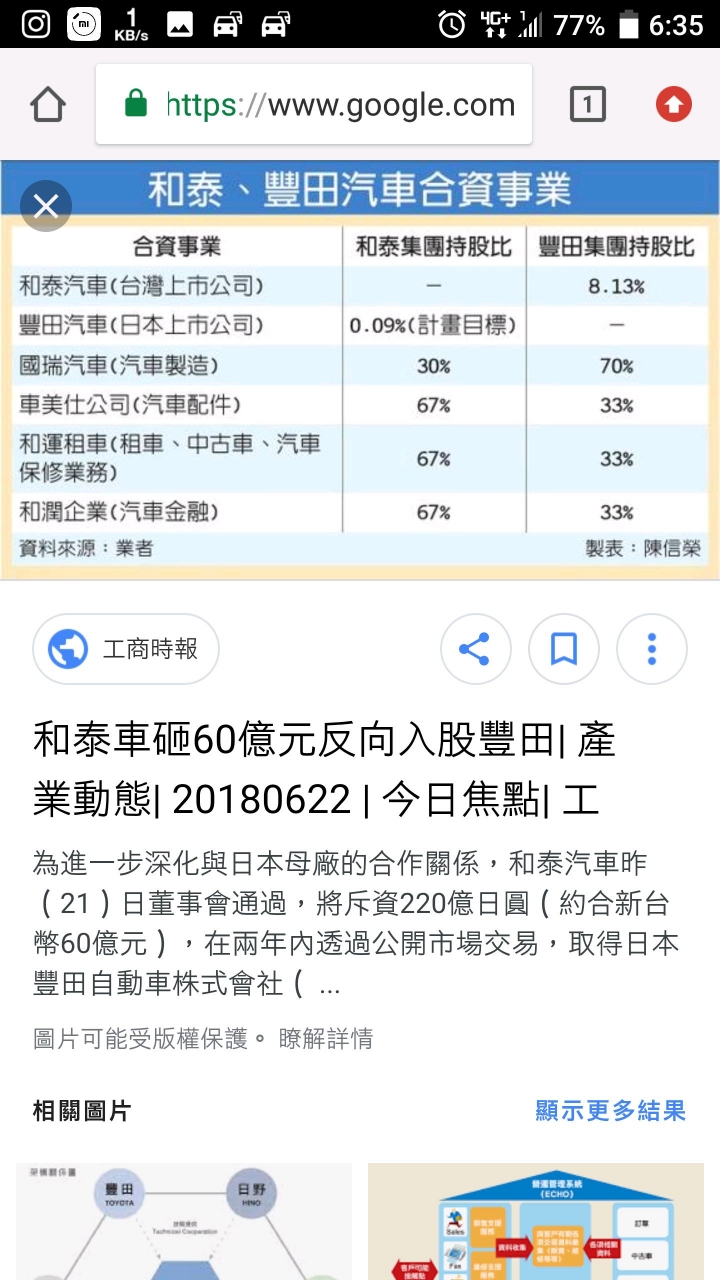Open the 和泰車砸60億元 article link
This screenshot has width=720, height=1280.
[324, 768]
